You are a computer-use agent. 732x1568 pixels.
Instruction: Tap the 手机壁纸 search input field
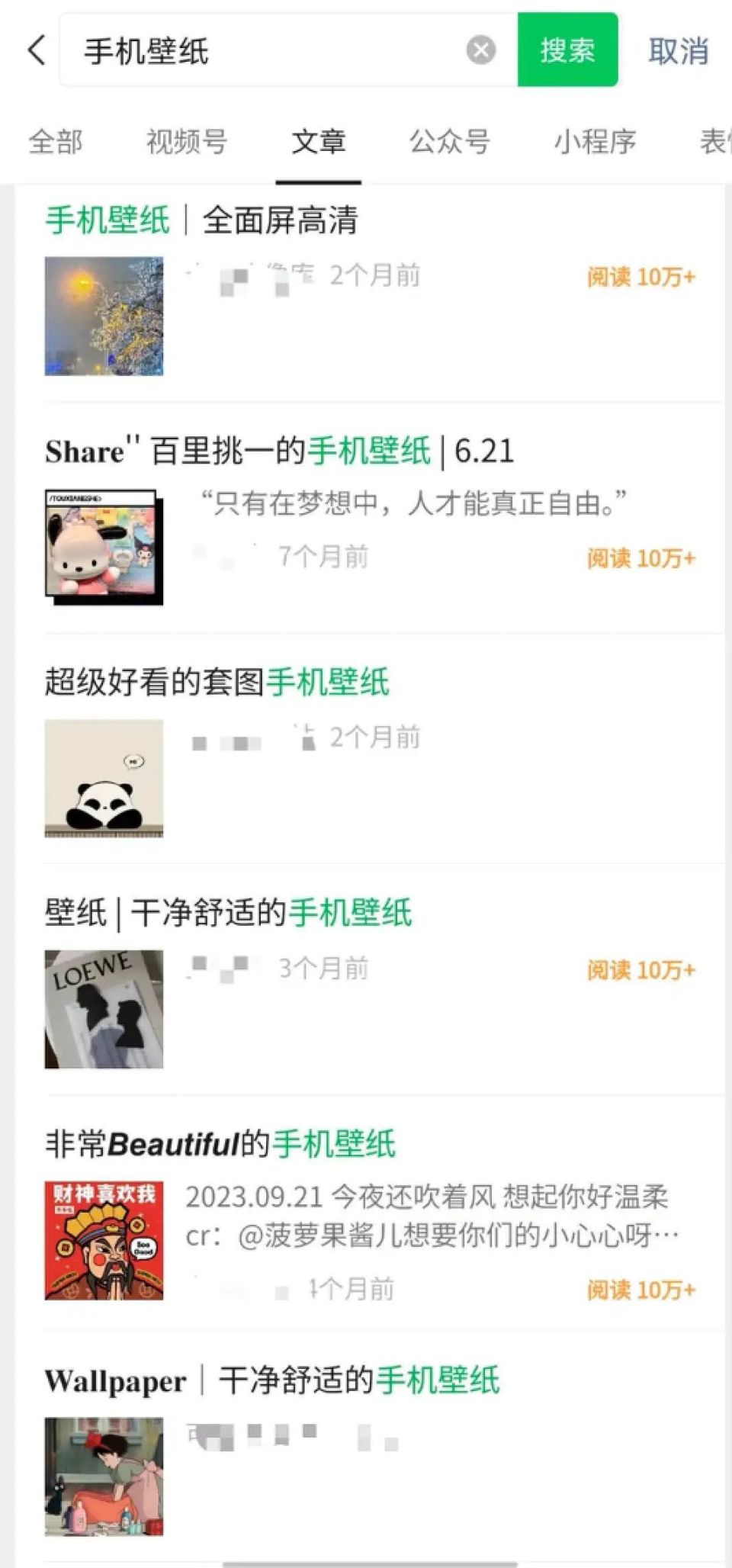[259, 51]
